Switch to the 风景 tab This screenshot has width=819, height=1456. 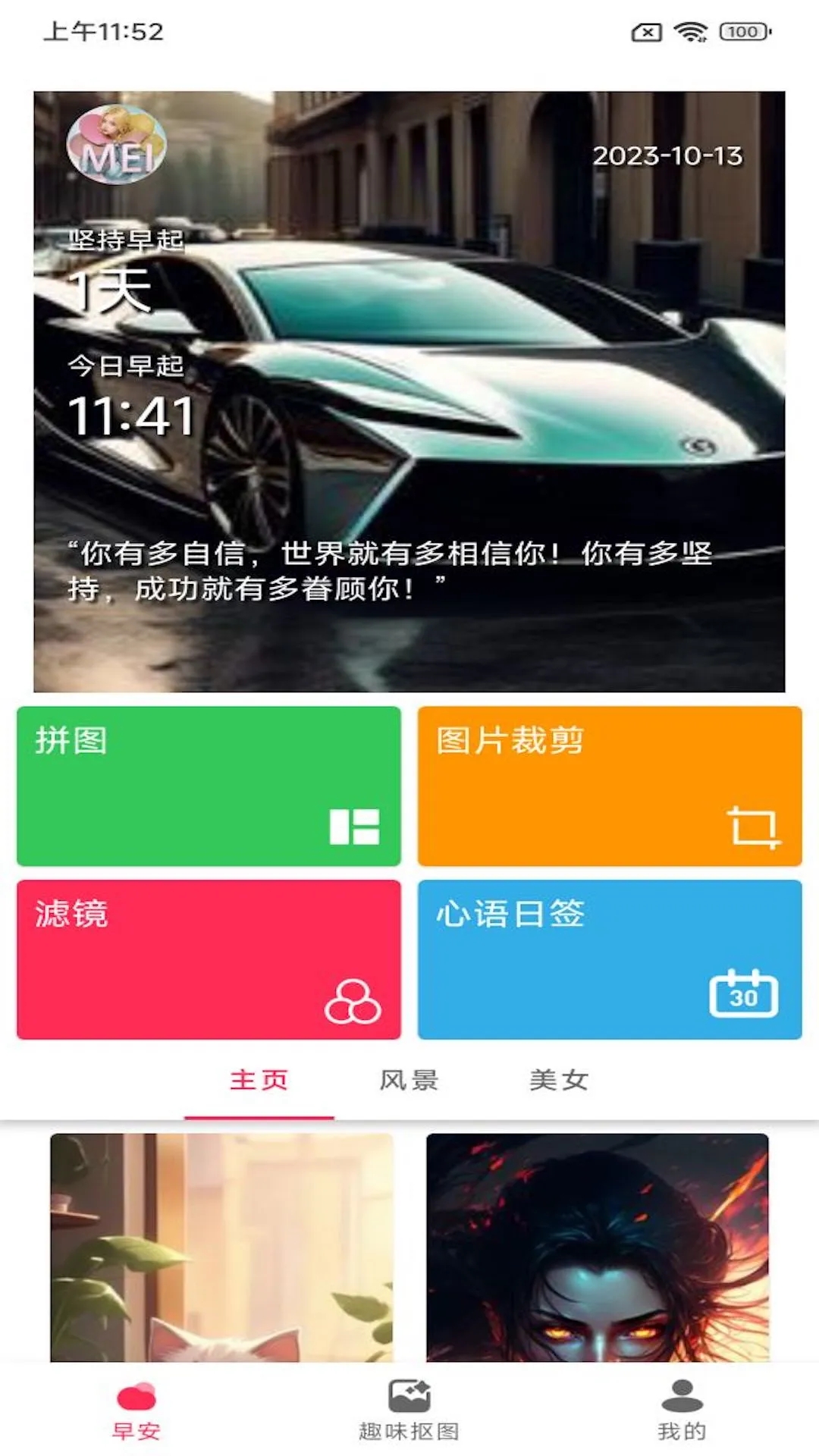coord(409,1080)
